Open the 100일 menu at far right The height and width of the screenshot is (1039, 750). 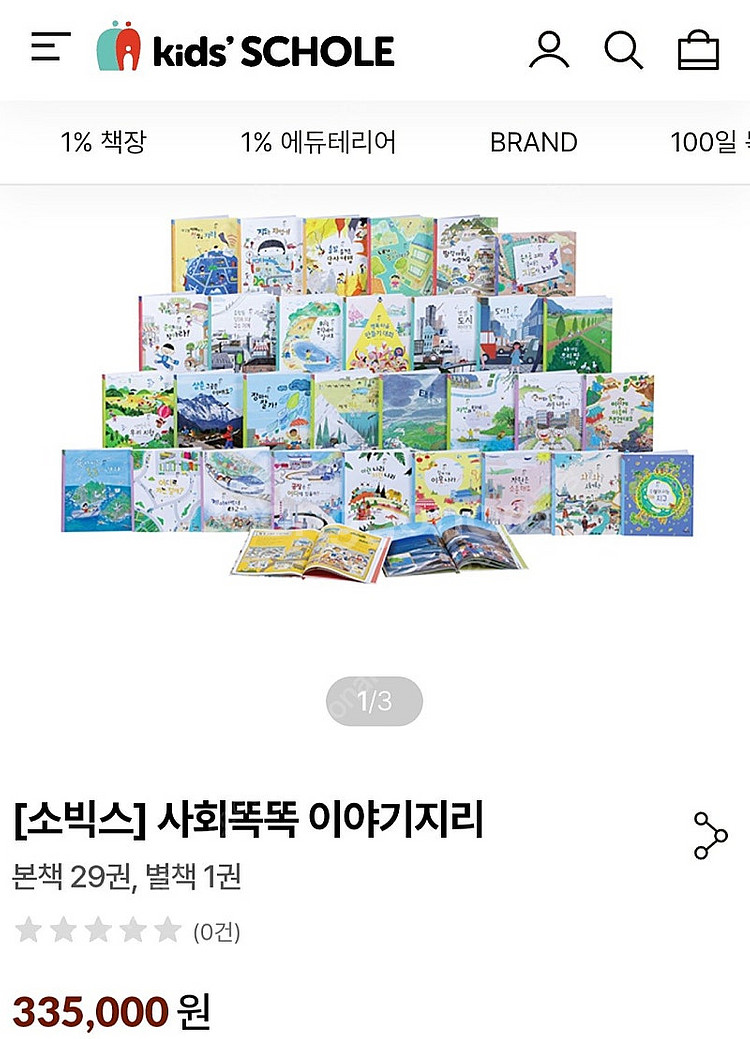click(x=712, y=143)
